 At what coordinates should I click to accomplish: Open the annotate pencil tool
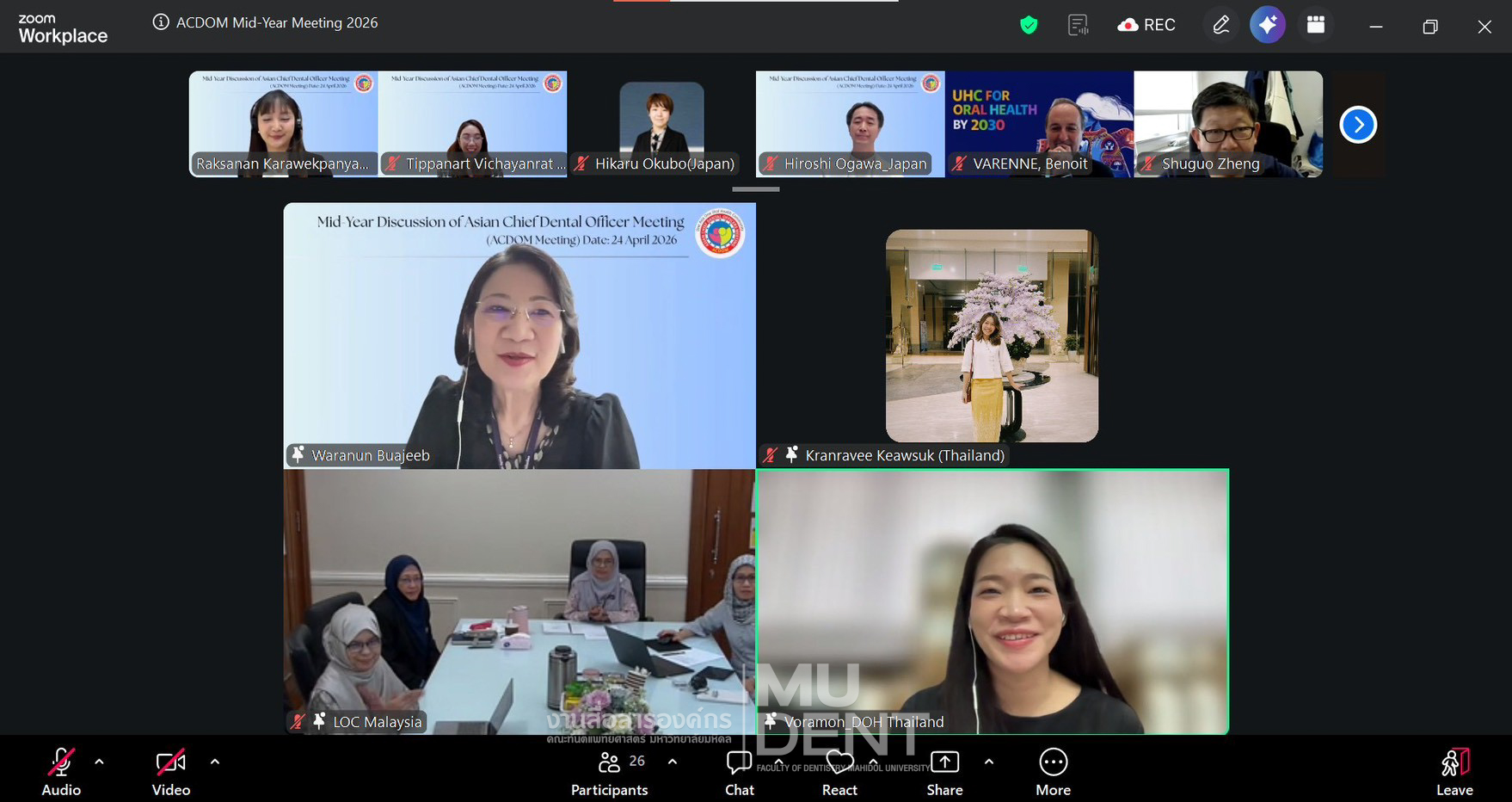coord(1220,25)
